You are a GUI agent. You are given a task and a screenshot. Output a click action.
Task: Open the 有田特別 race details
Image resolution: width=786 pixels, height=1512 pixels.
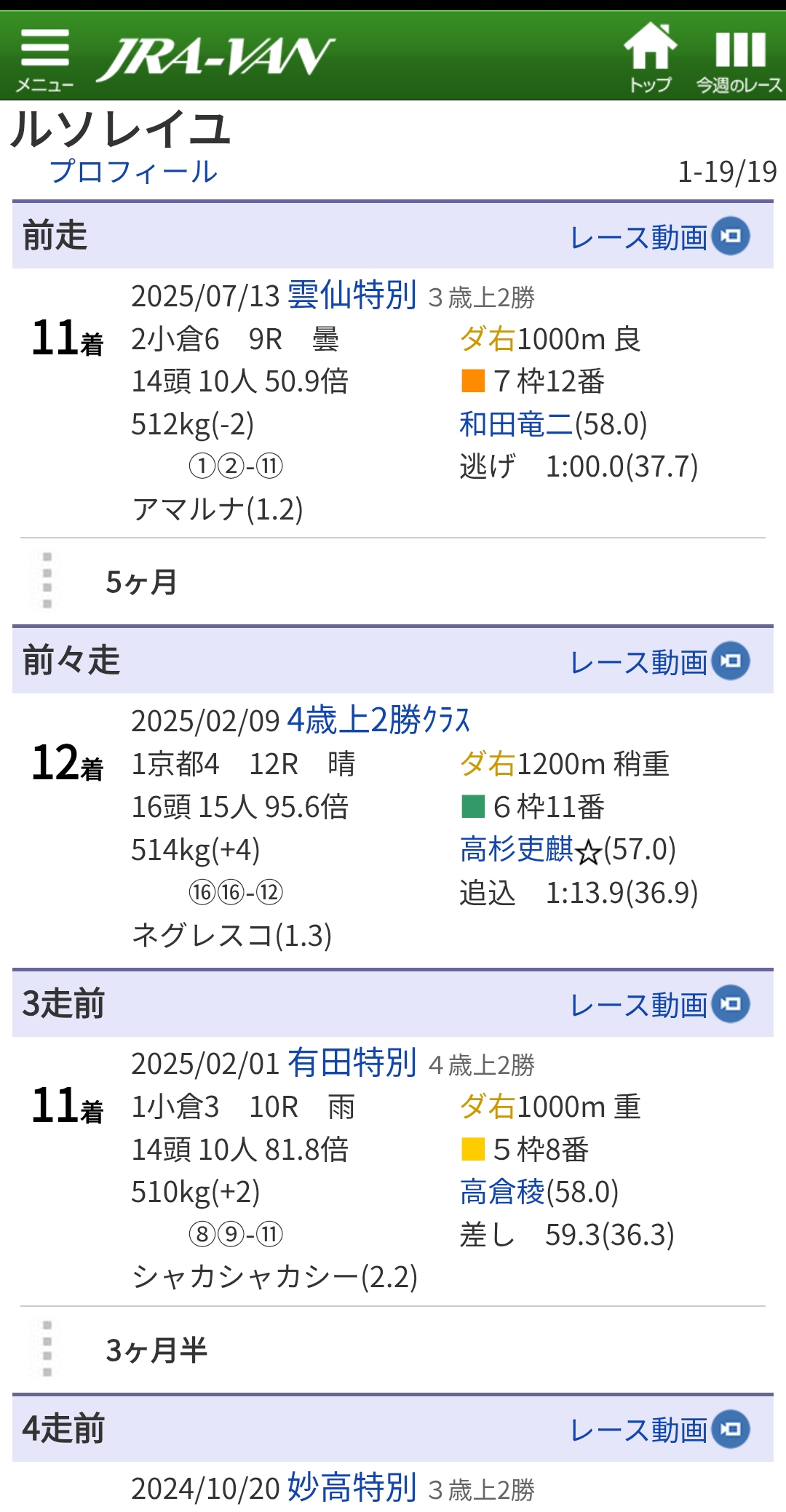click(352, 1063)
